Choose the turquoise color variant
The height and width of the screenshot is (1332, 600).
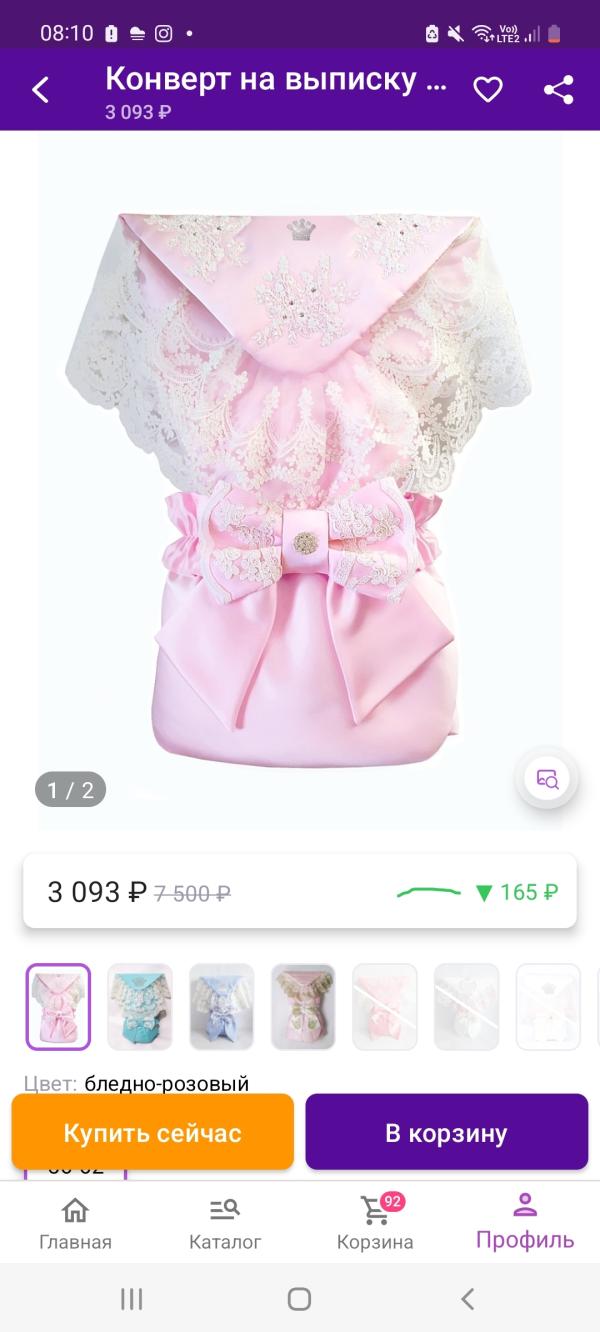tap(140, 1006)
